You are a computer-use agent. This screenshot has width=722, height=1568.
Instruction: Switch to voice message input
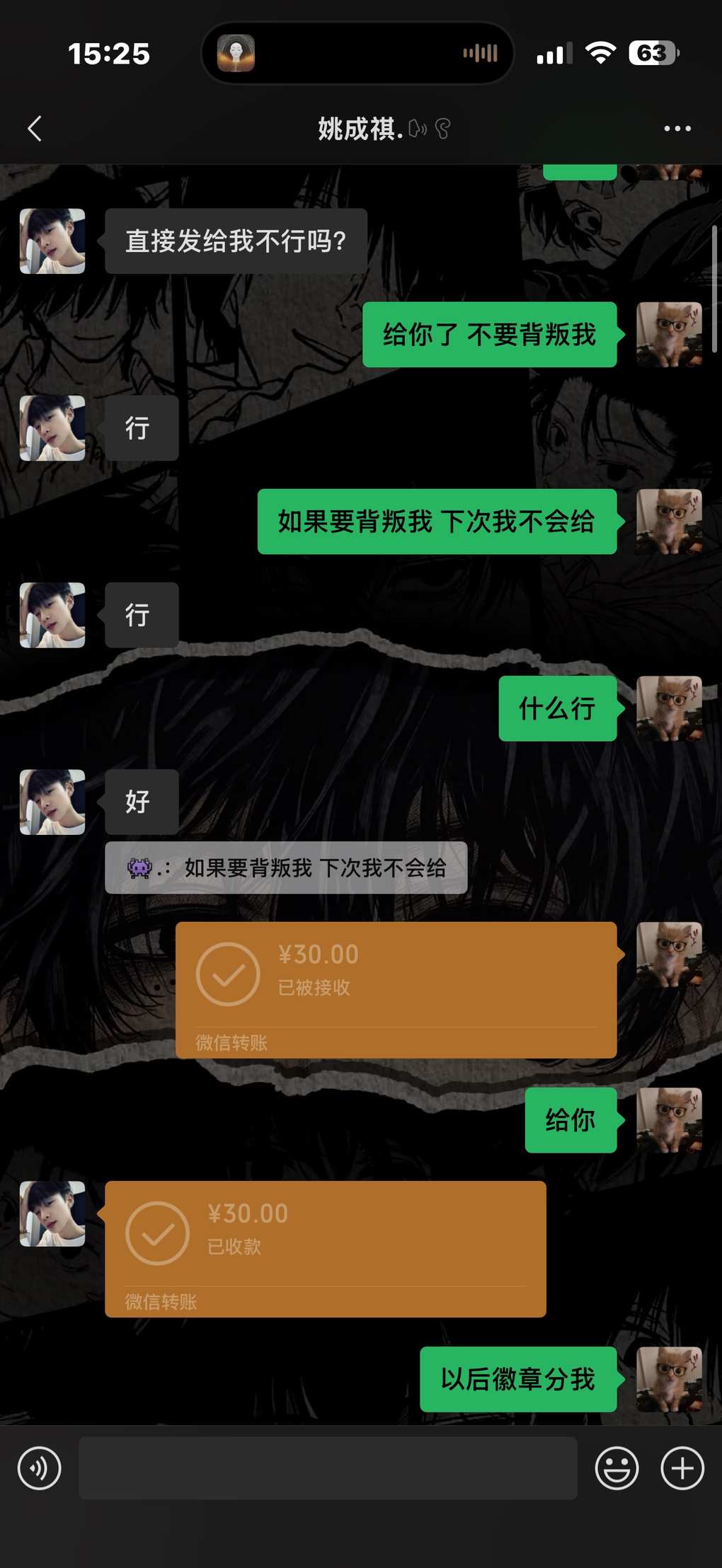(40, 1468)
